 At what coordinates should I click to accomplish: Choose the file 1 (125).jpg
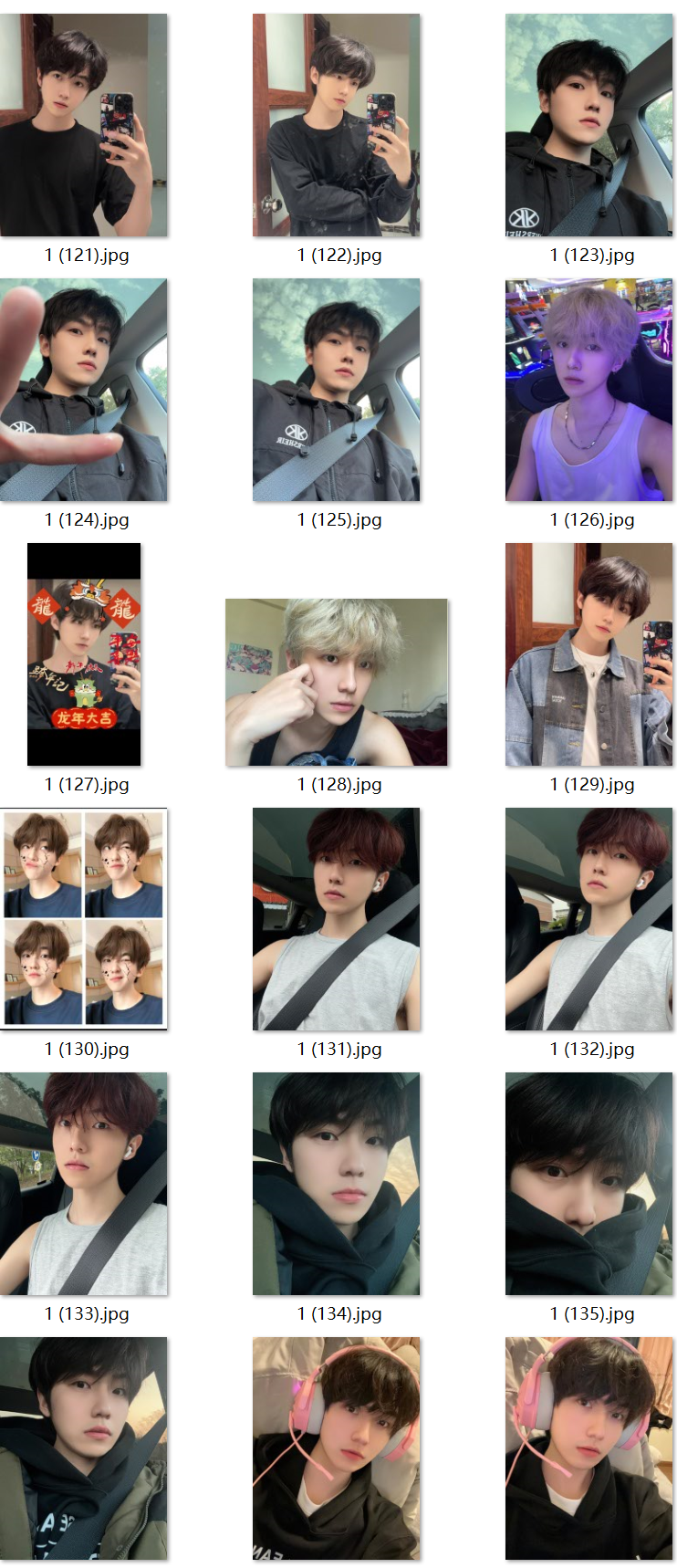point(337,390)
